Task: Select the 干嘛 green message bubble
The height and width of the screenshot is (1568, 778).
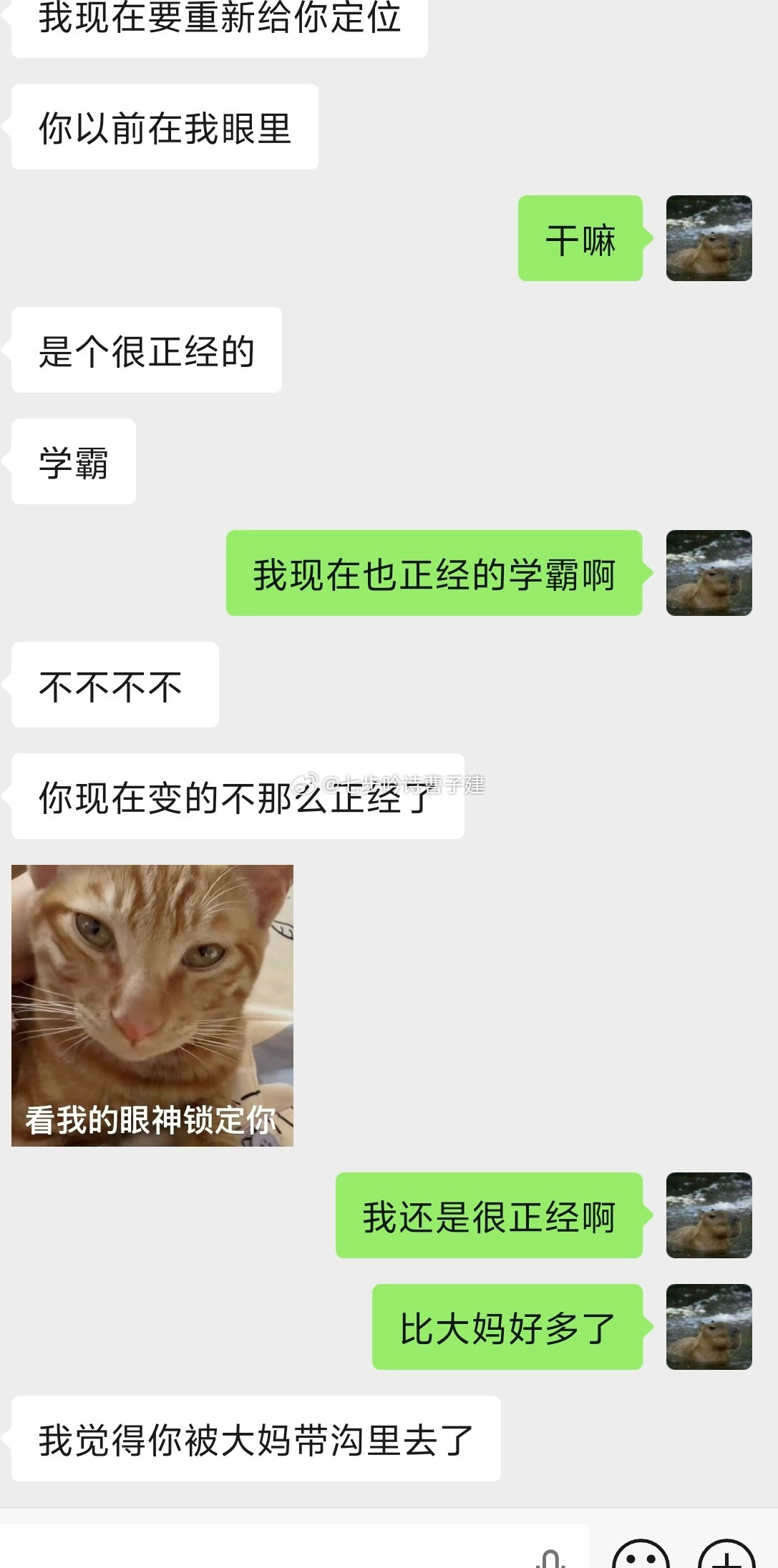Action: point(580,238)
